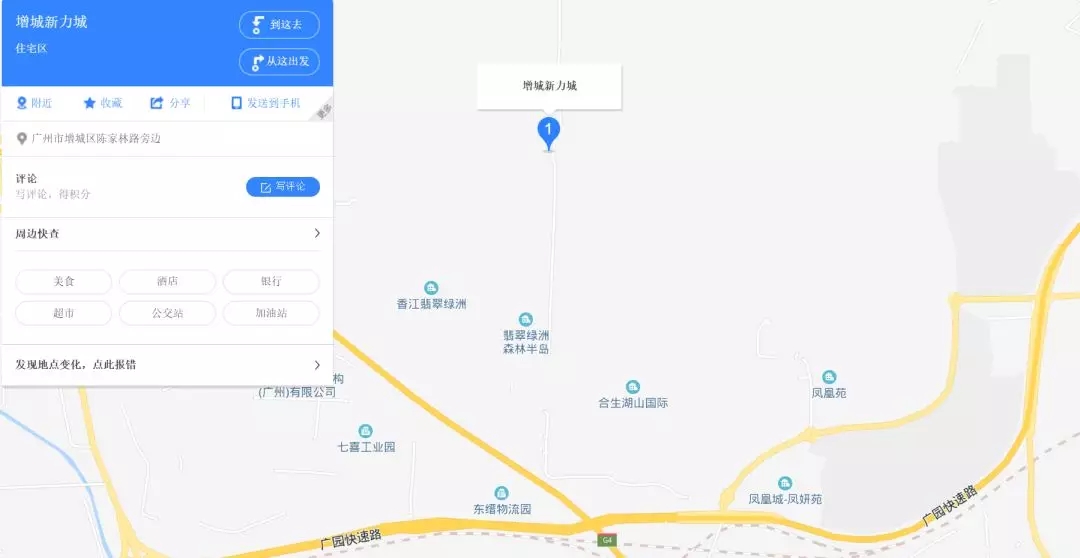Image resolution: width=1080 pixels, height=558 pixels.
Task: Tap 写评论 to write a review
Action: (283, 187)
